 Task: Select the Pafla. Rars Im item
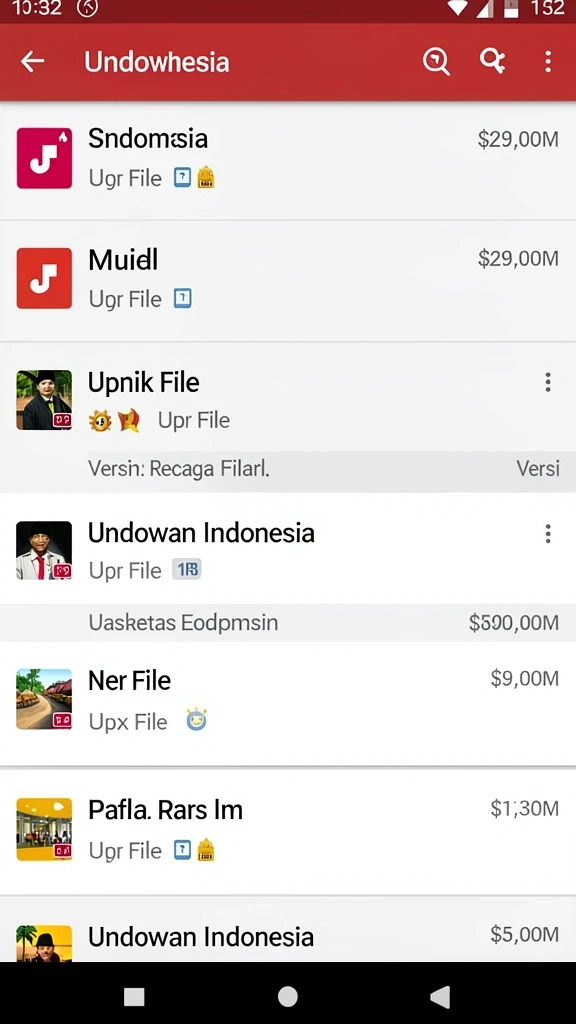(x=288, y=831)
